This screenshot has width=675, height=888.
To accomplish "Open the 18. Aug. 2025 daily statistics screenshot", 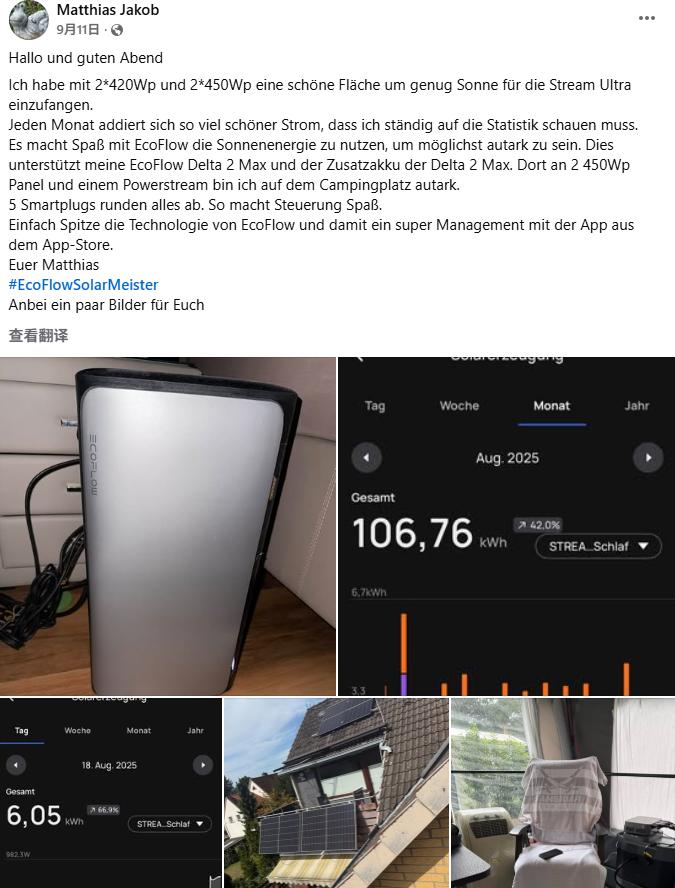I will [110, 792].
